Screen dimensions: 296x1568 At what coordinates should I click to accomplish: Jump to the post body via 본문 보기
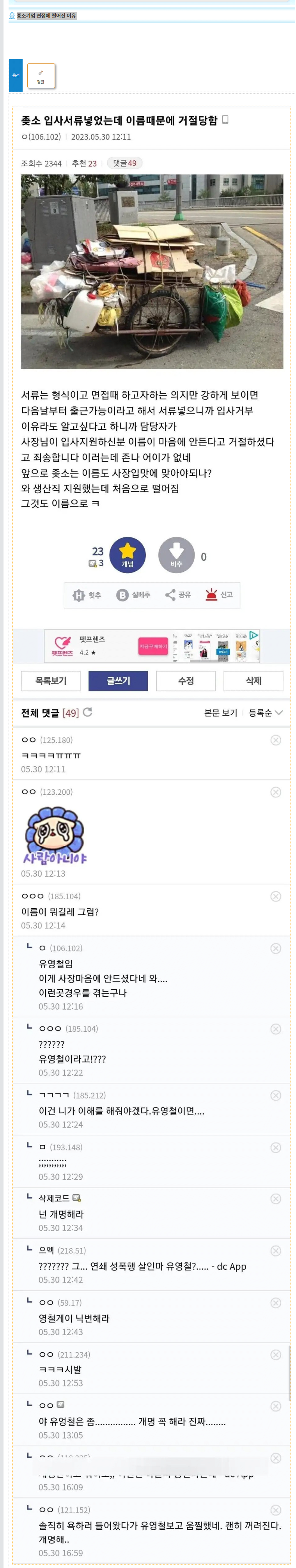click(x=220, y=713)
